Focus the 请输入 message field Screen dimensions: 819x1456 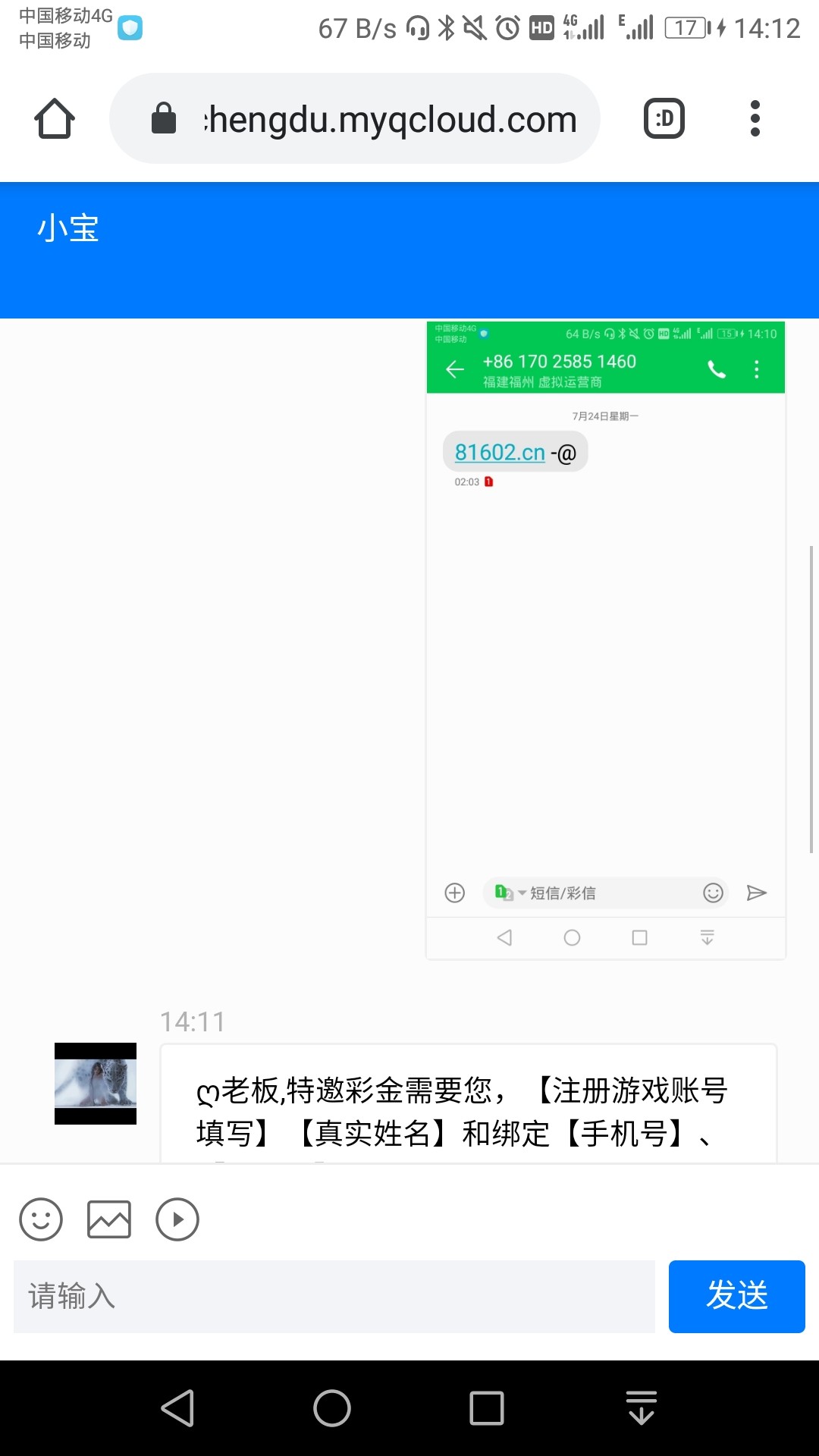[x=334, y=1297]
